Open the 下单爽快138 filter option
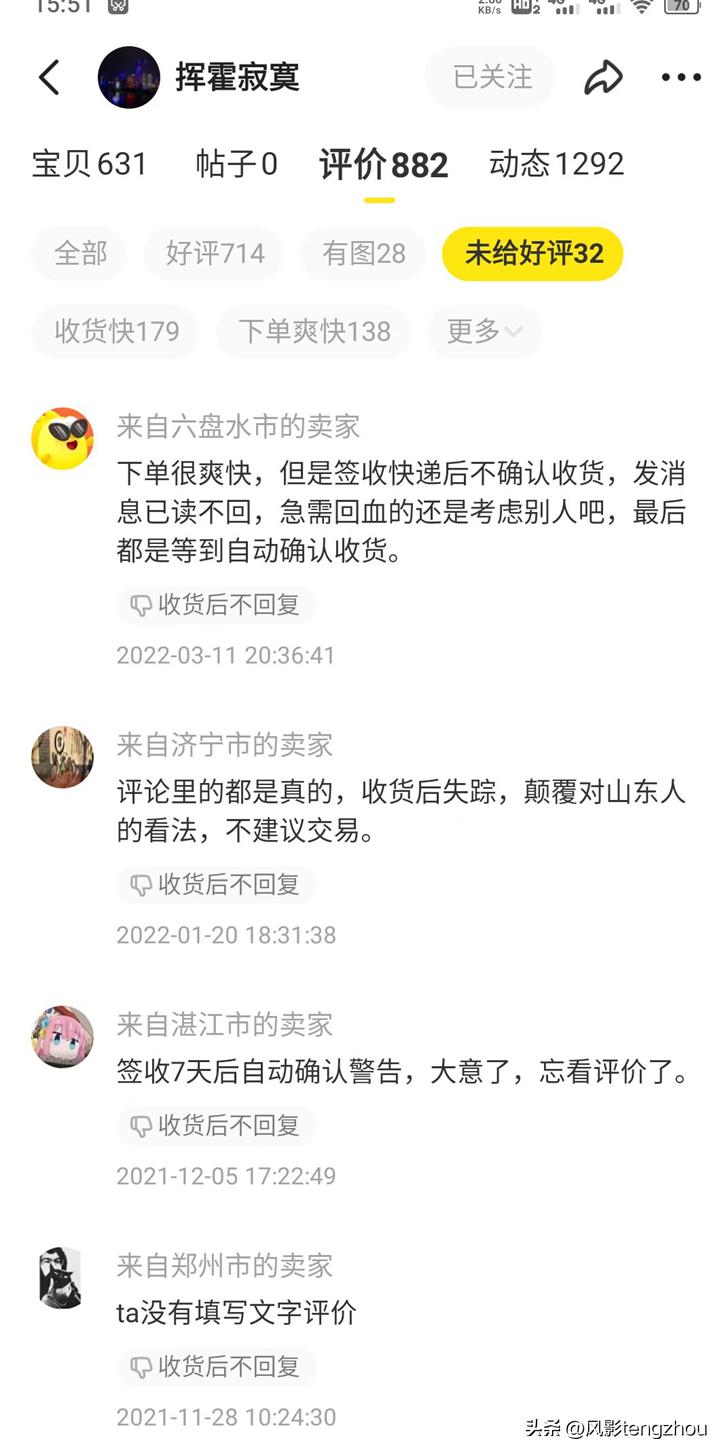This screenshot has height=1454, width=724. coord(313,331)
